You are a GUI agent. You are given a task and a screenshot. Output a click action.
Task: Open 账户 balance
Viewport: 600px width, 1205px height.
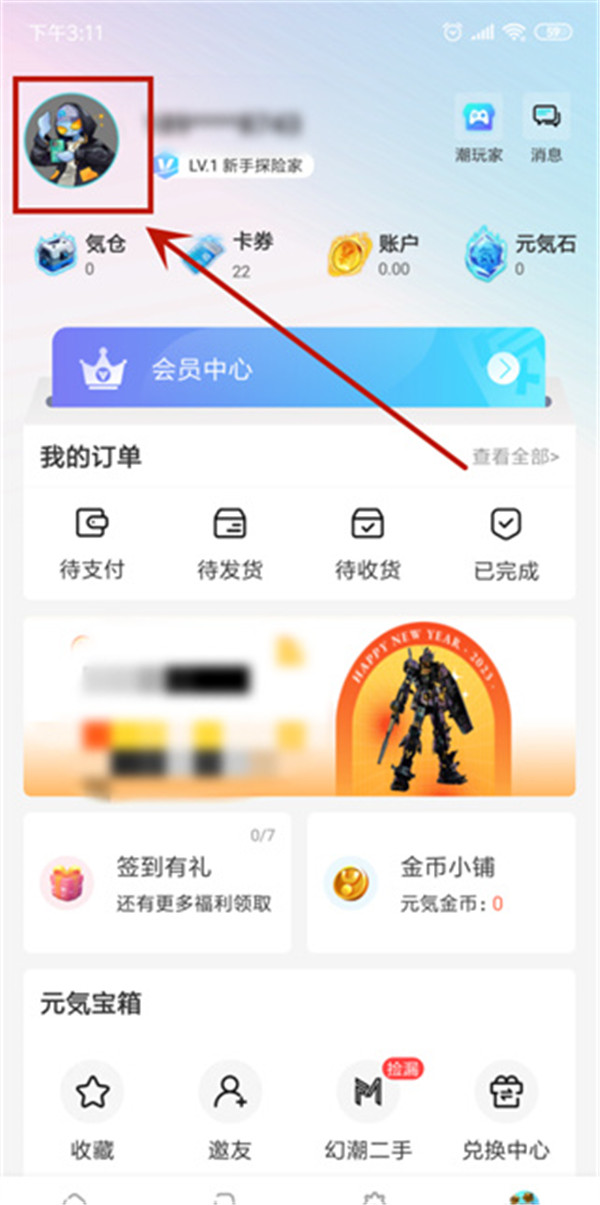[x=370, y=254]
